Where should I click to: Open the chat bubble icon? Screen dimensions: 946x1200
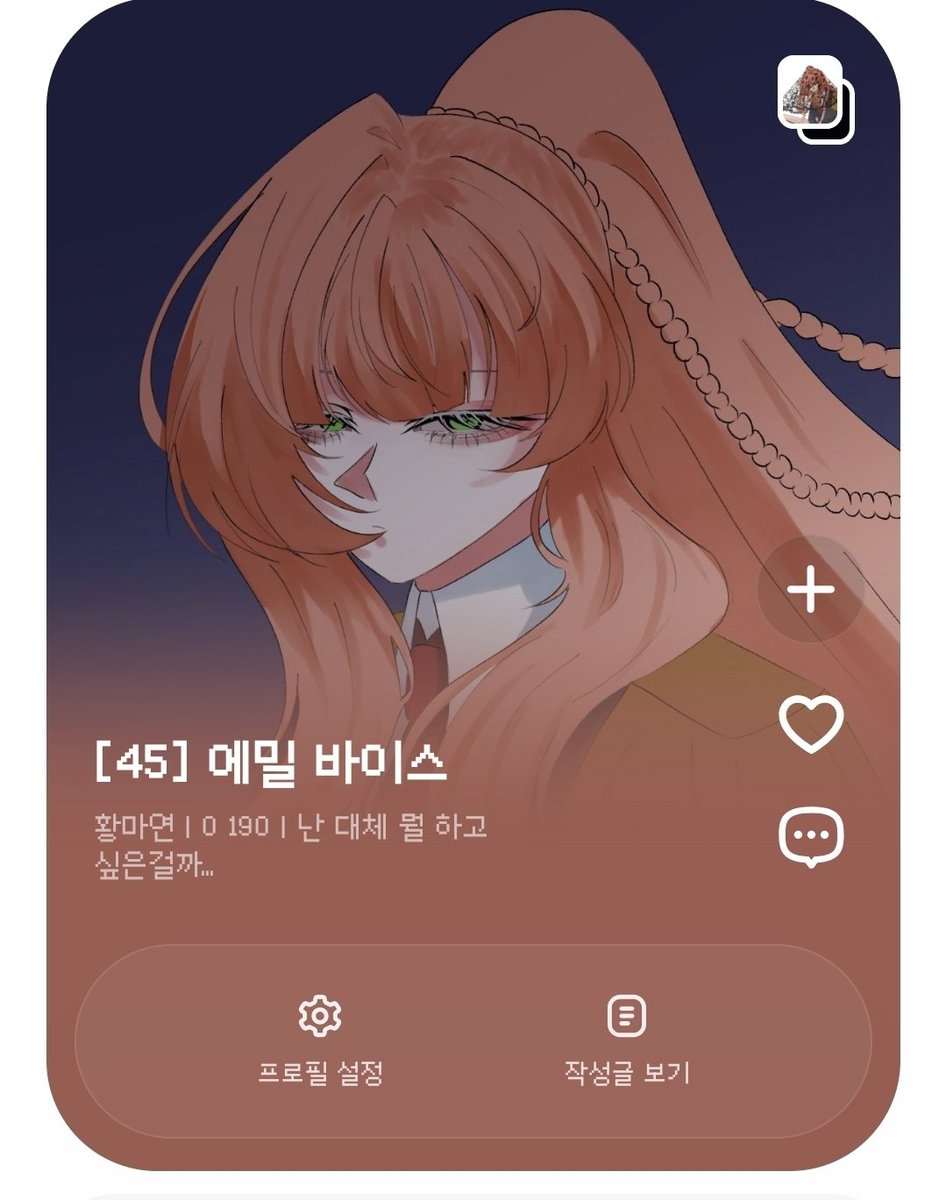point(811,838)
